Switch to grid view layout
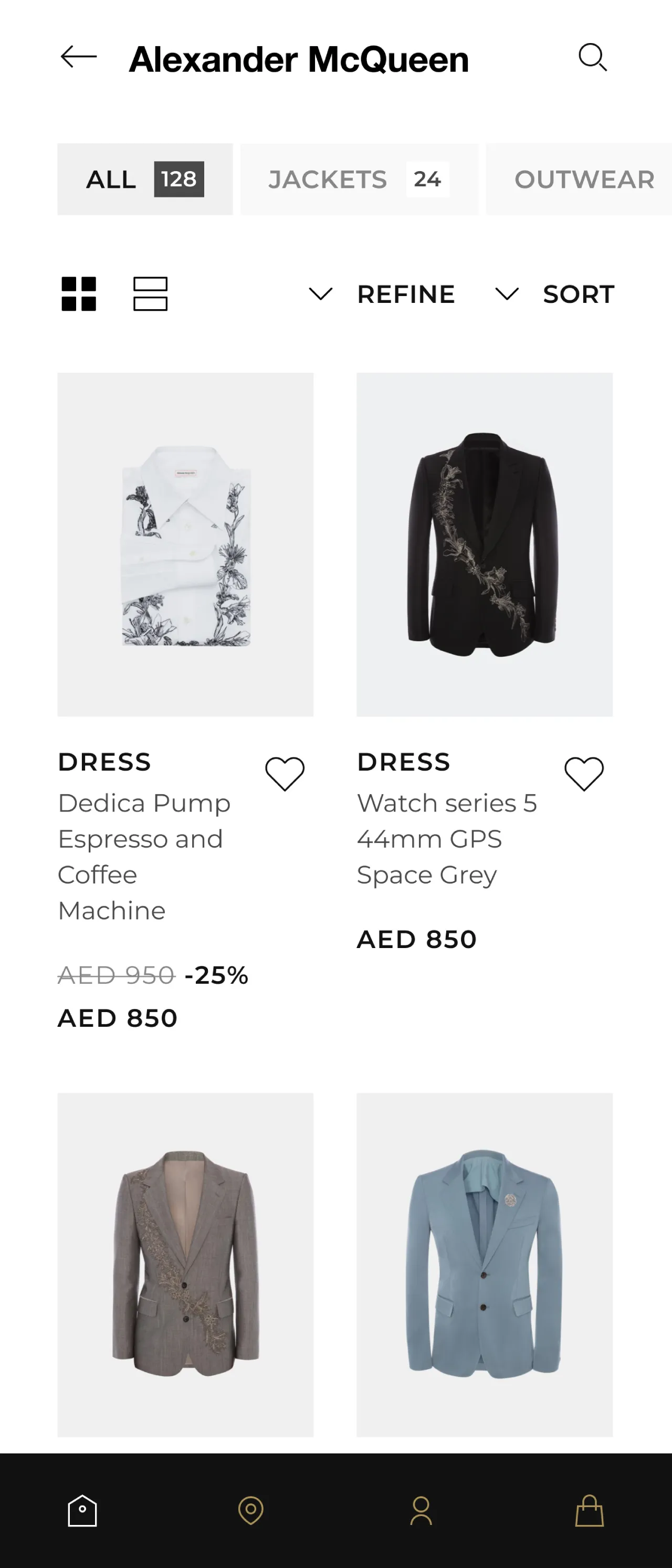 79,294
